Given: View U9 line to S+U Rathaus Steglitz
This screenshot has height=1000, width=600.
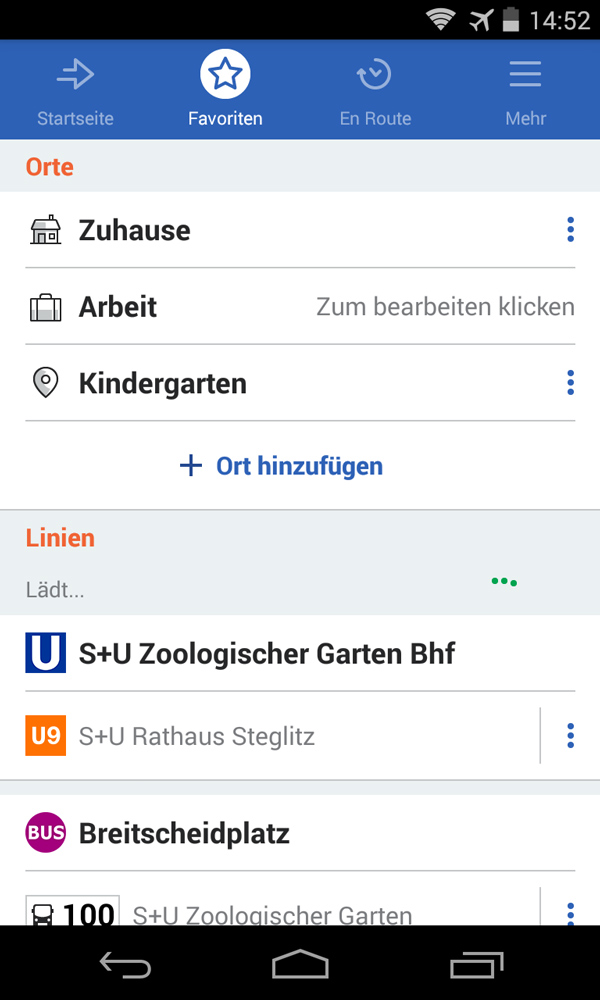Looking at the screenshot, I should 197,737.
